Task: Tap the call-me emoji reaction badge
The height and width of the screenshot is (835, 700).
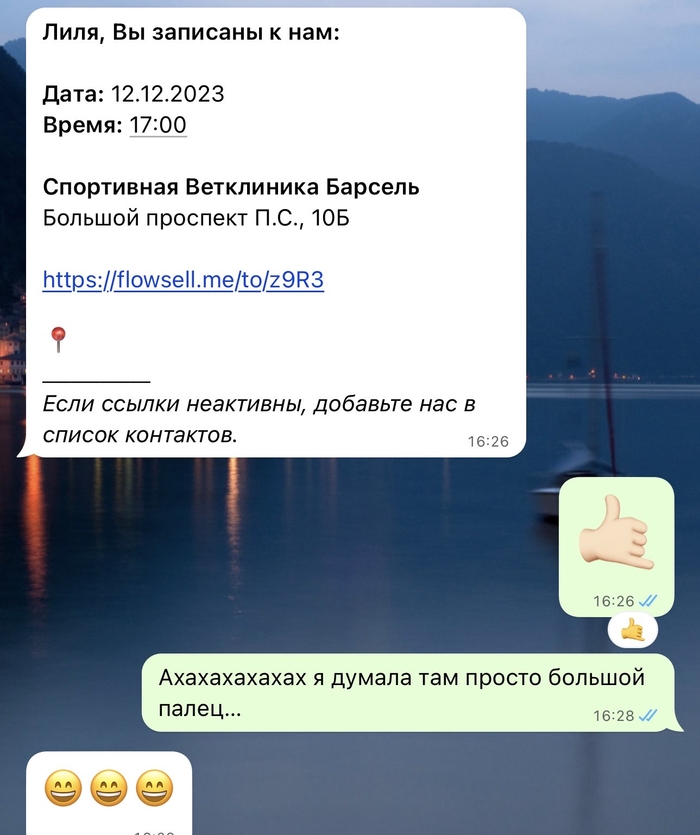Action: [633, 630]
